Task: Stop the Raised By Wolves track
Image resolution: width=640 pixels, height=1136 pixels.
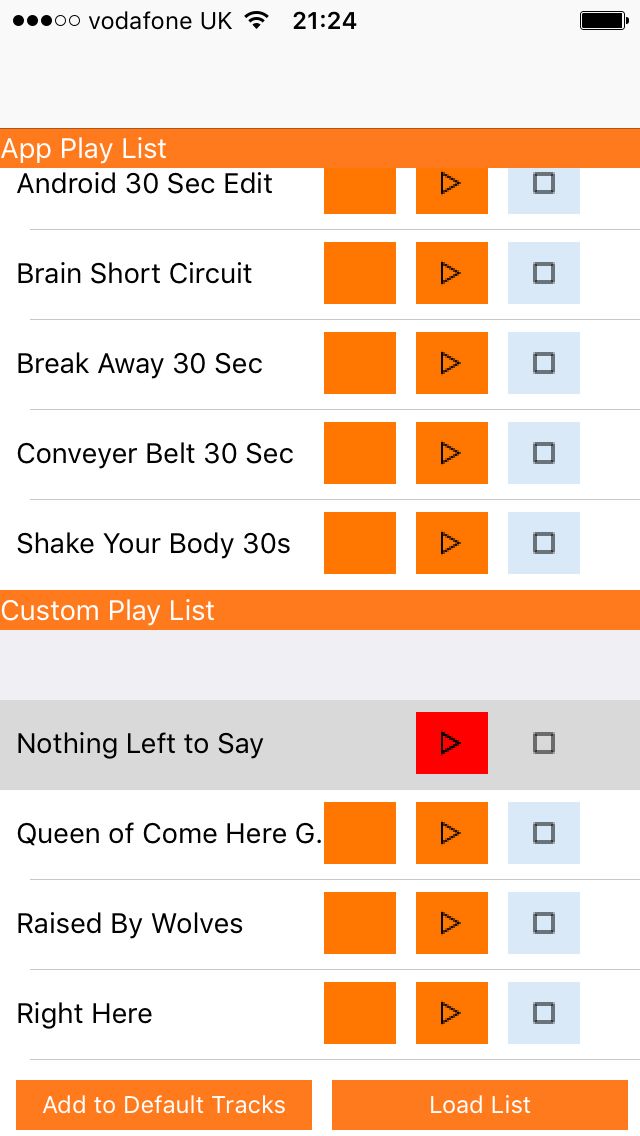Action: click(543, 923)
